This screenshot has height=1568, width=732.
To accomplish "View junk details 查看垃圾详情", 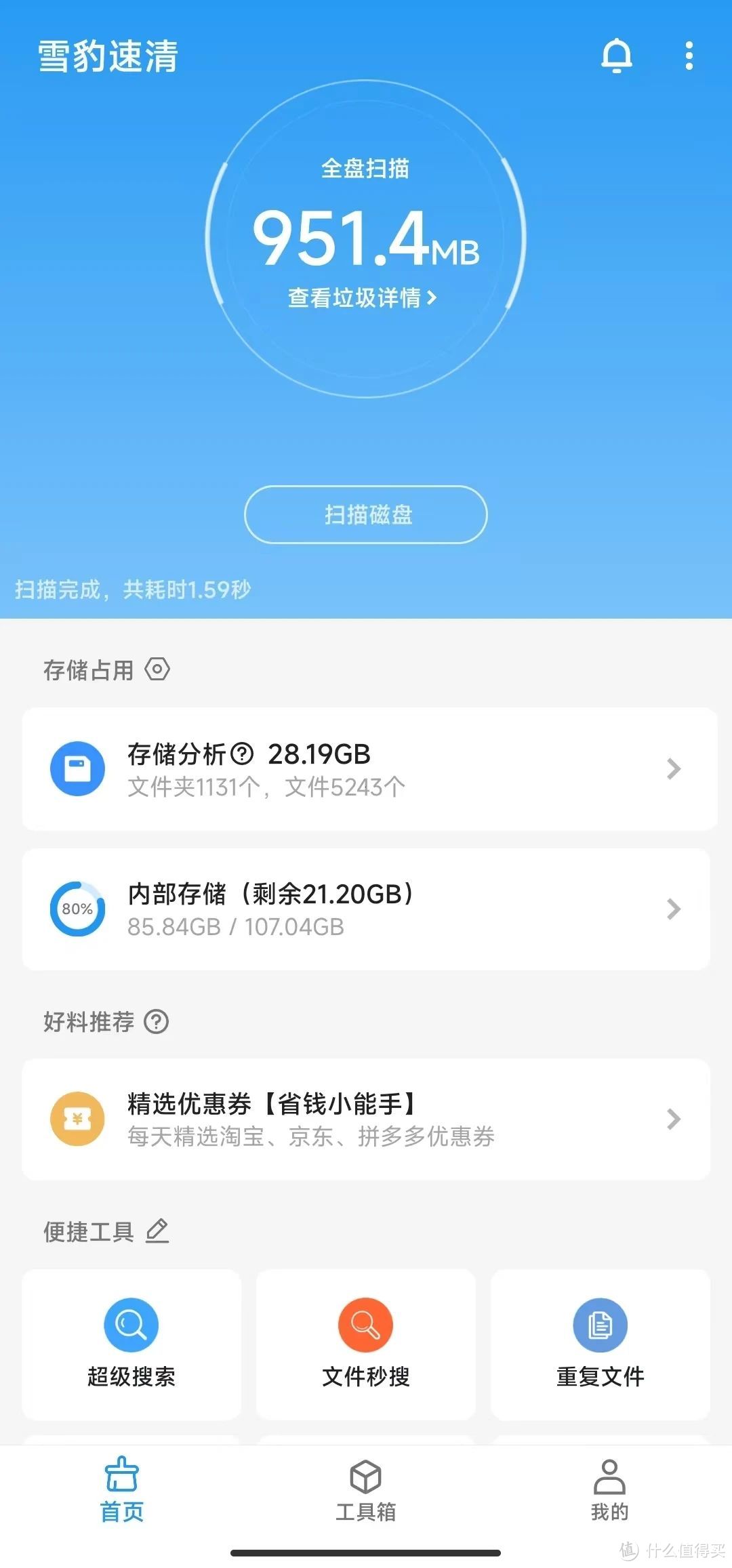I will (363, 297).
